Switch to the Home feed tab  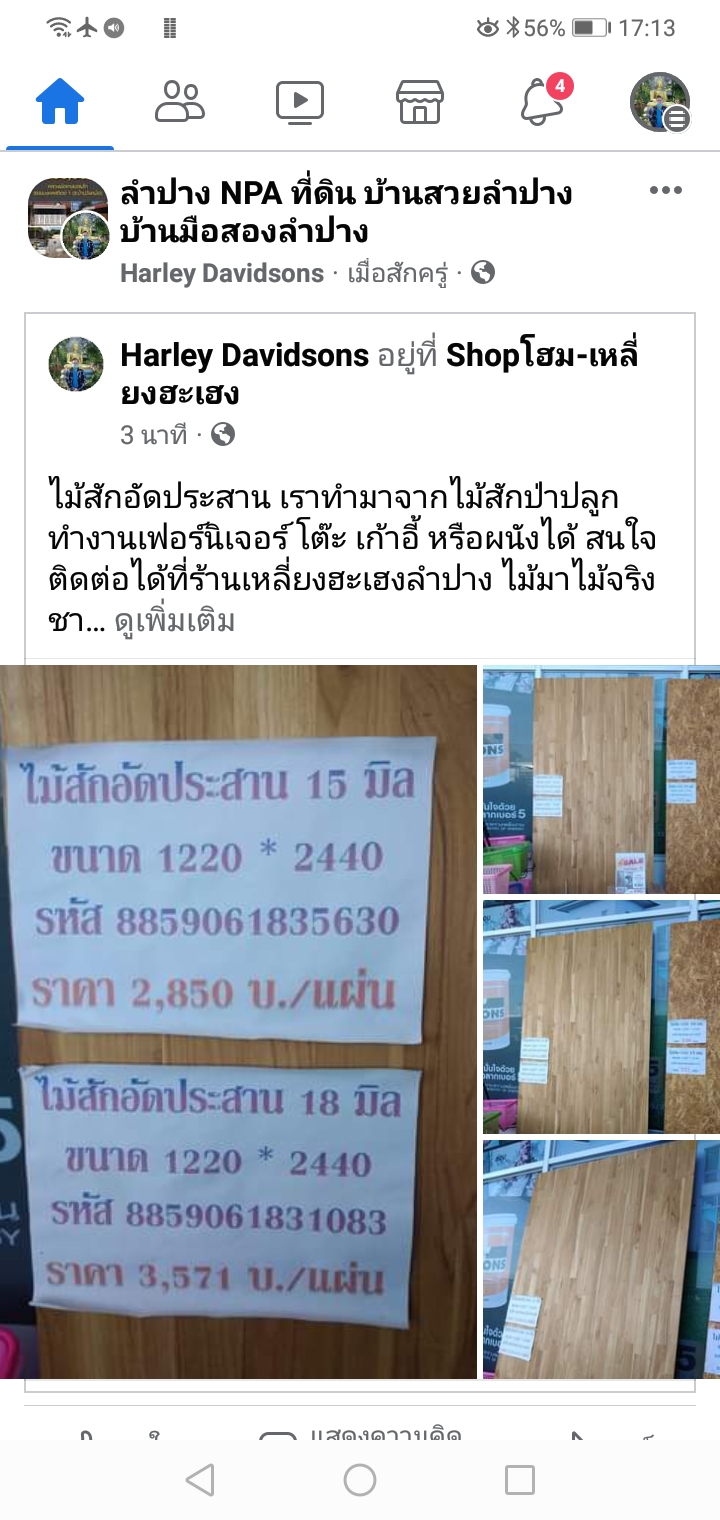[60, 101]
